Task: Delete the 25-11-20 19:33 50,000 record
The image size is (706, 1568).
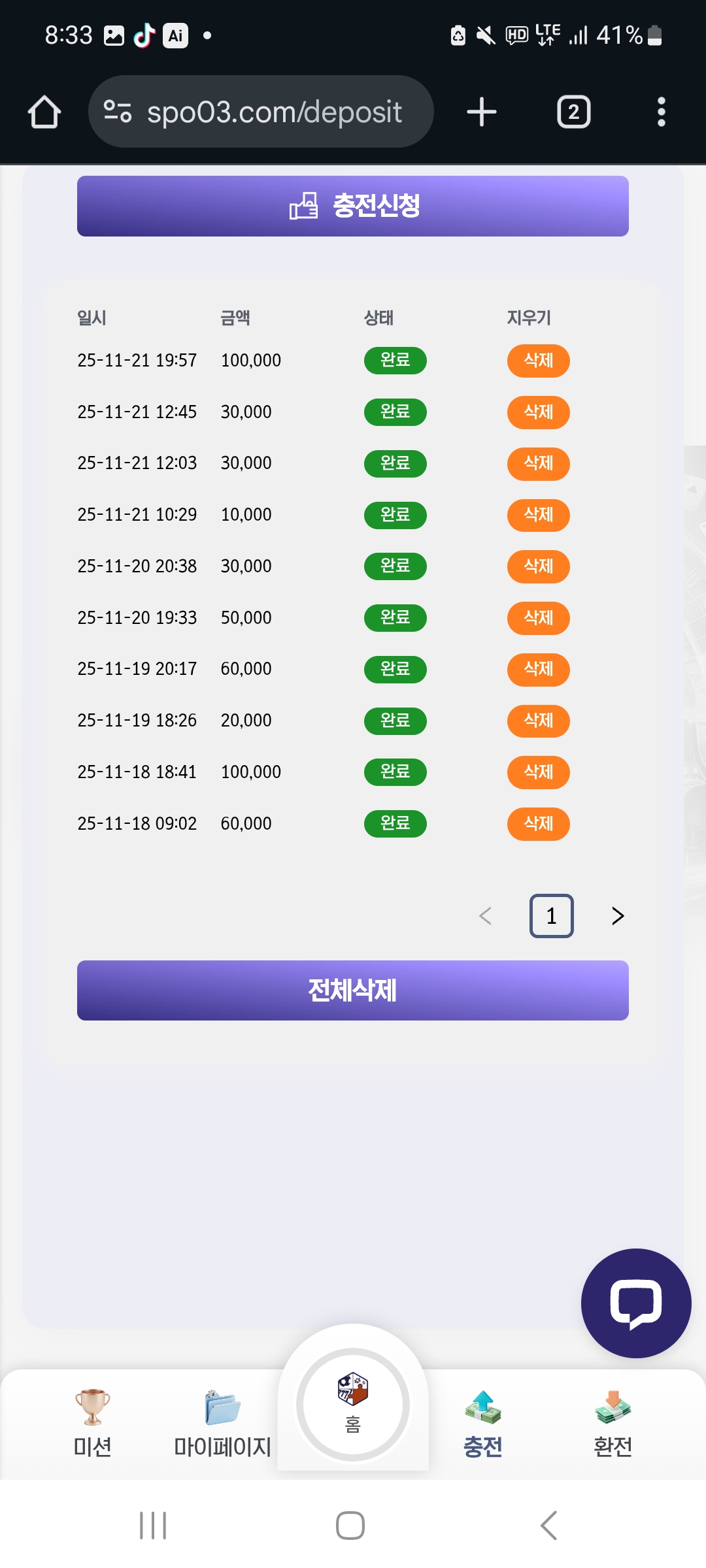Action: click(x=538, y=618)
